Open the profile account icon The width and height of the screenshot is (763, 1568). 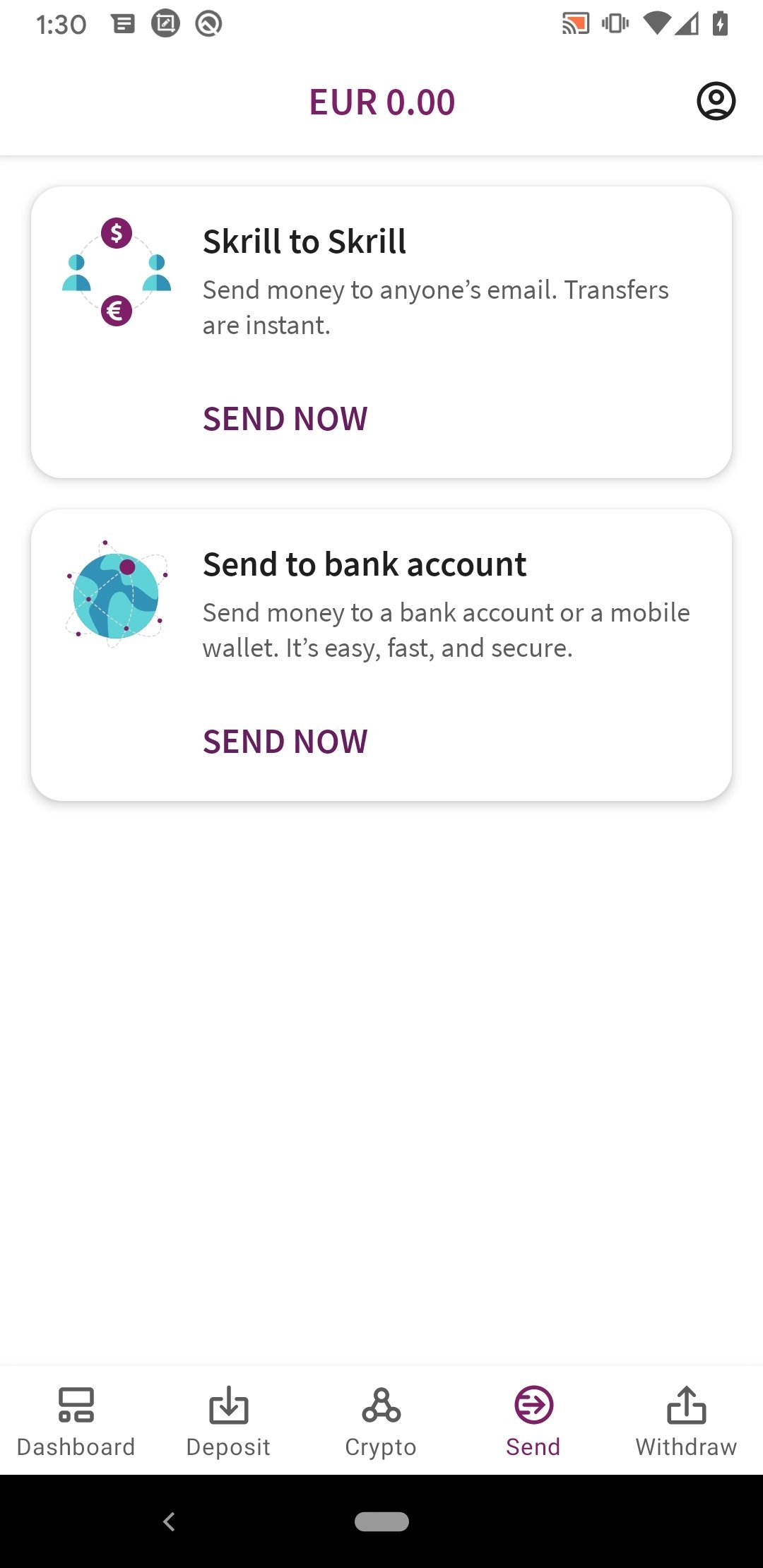coord(716,102)
